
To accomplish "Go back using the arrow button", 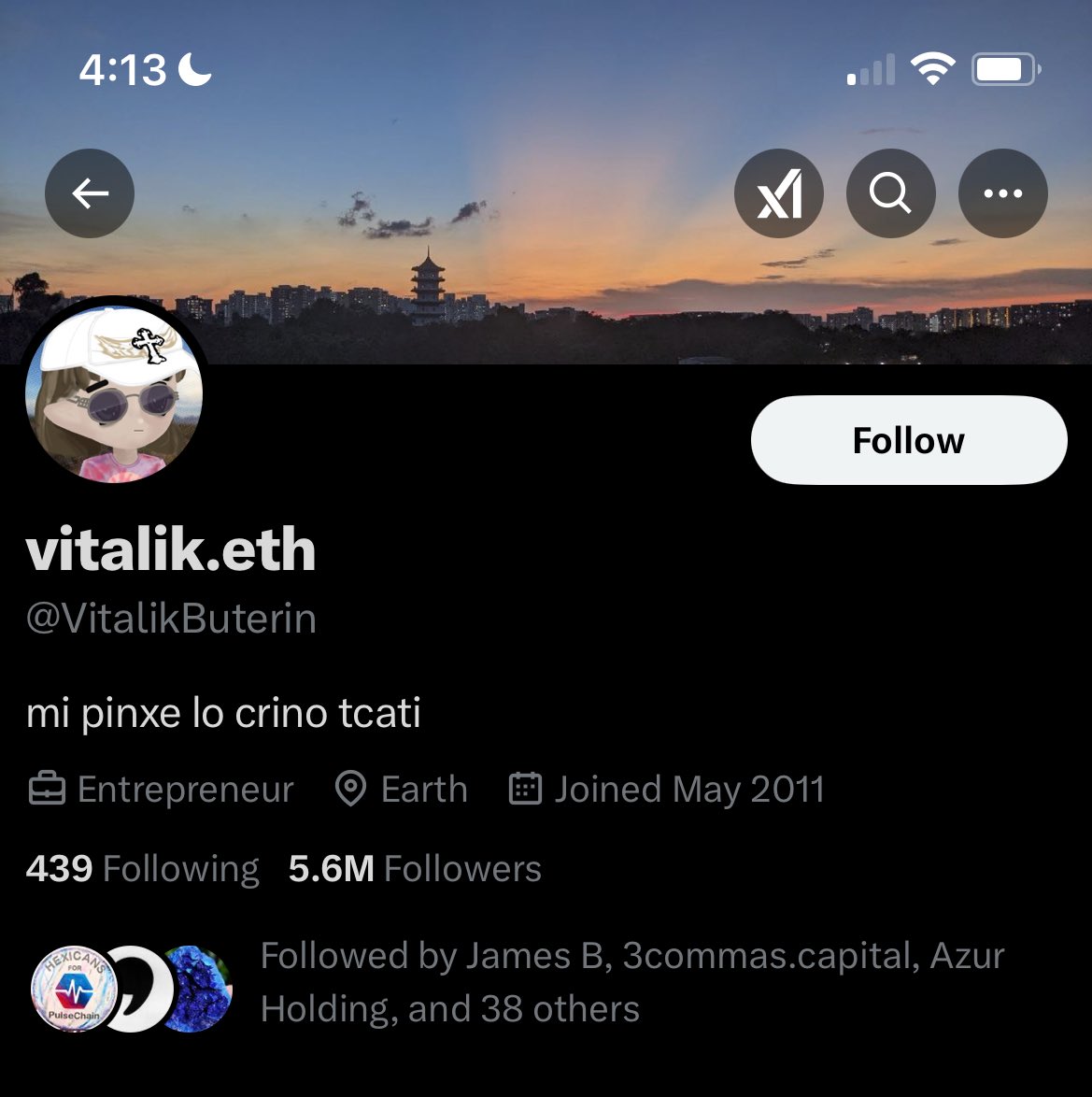I will pos(90,193).
